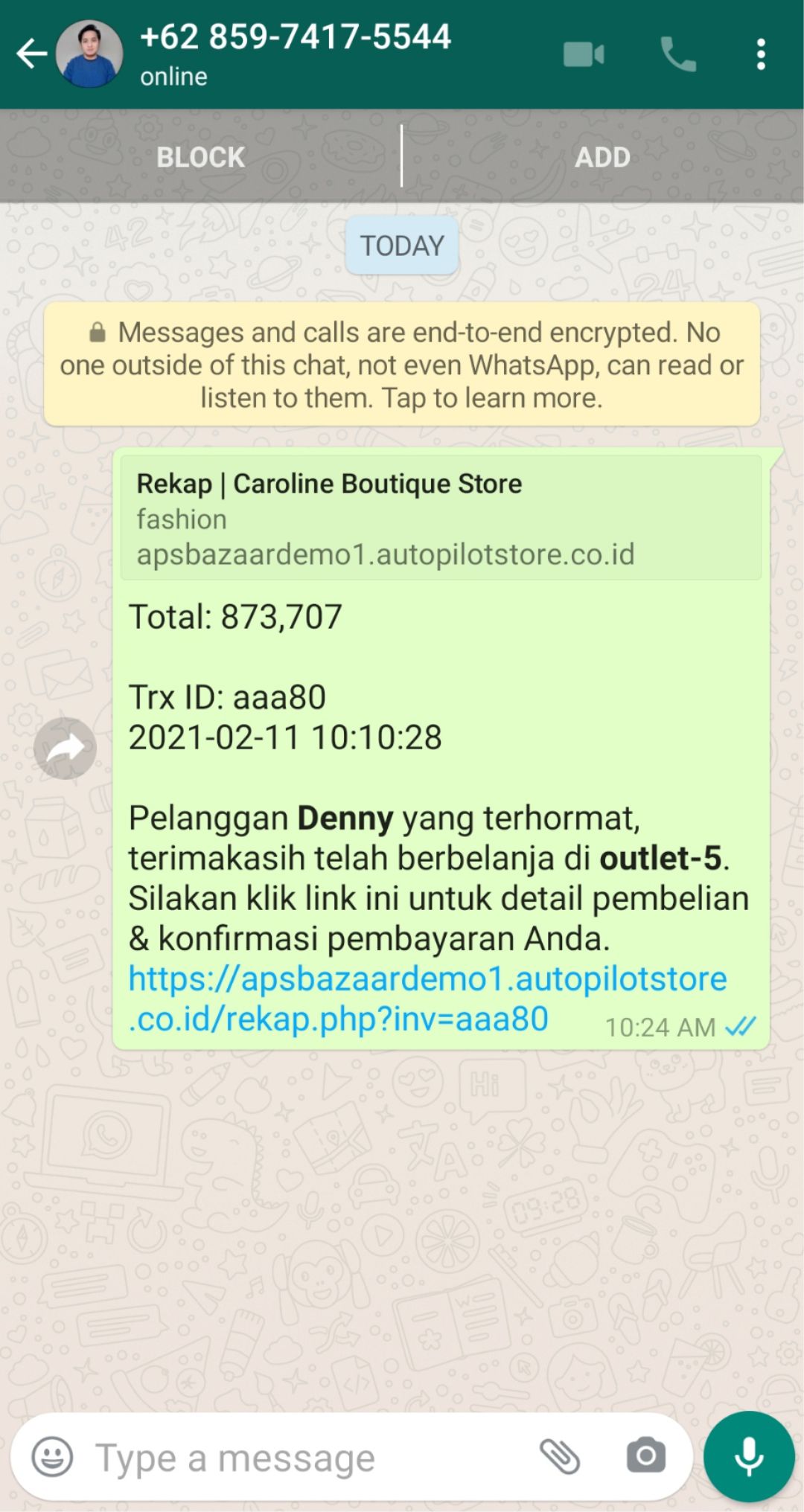This screenshot has height=1512, width=804.
Task: Forward the message using the arrow
Action: (x=66, y=748)
